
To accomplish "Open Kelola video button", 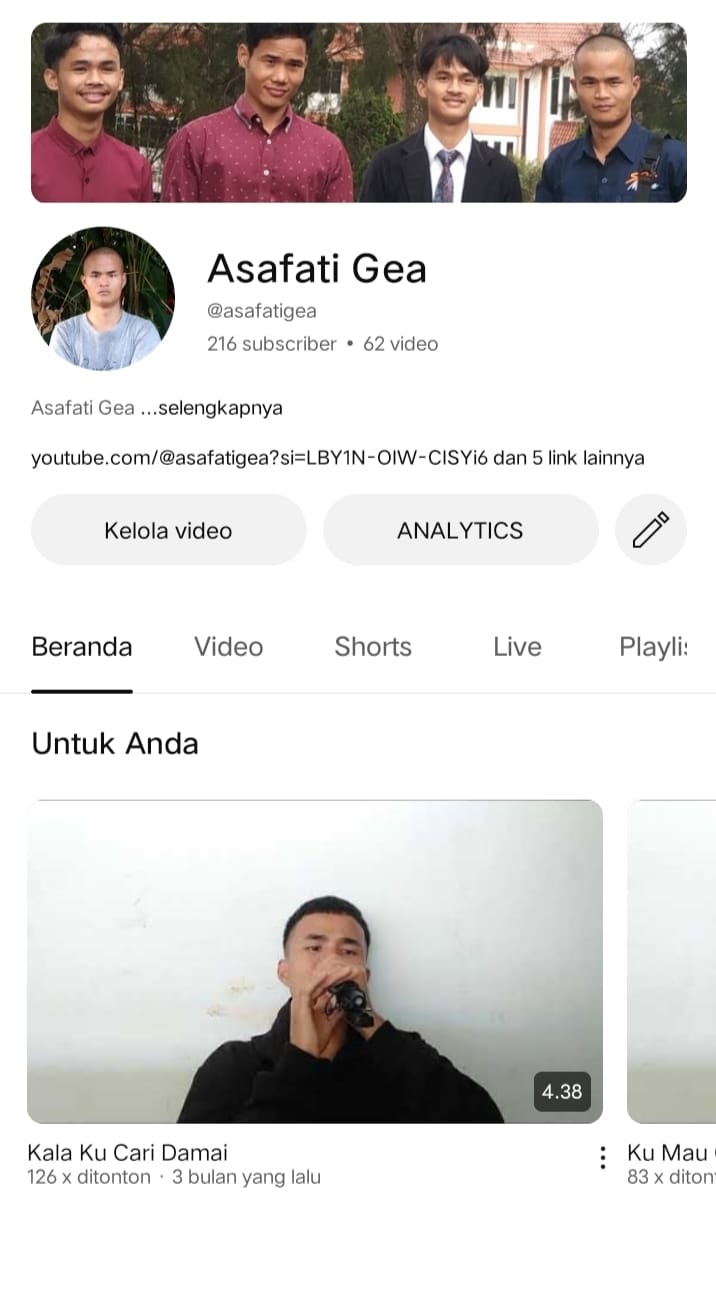I will (168, 530).
